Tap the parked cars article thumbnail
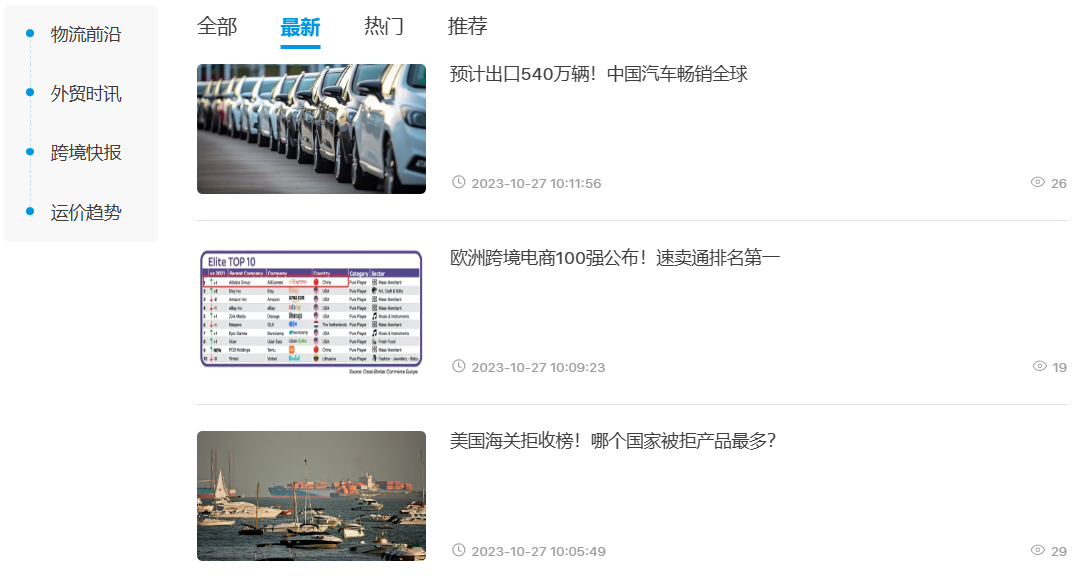 click(311, 129)
